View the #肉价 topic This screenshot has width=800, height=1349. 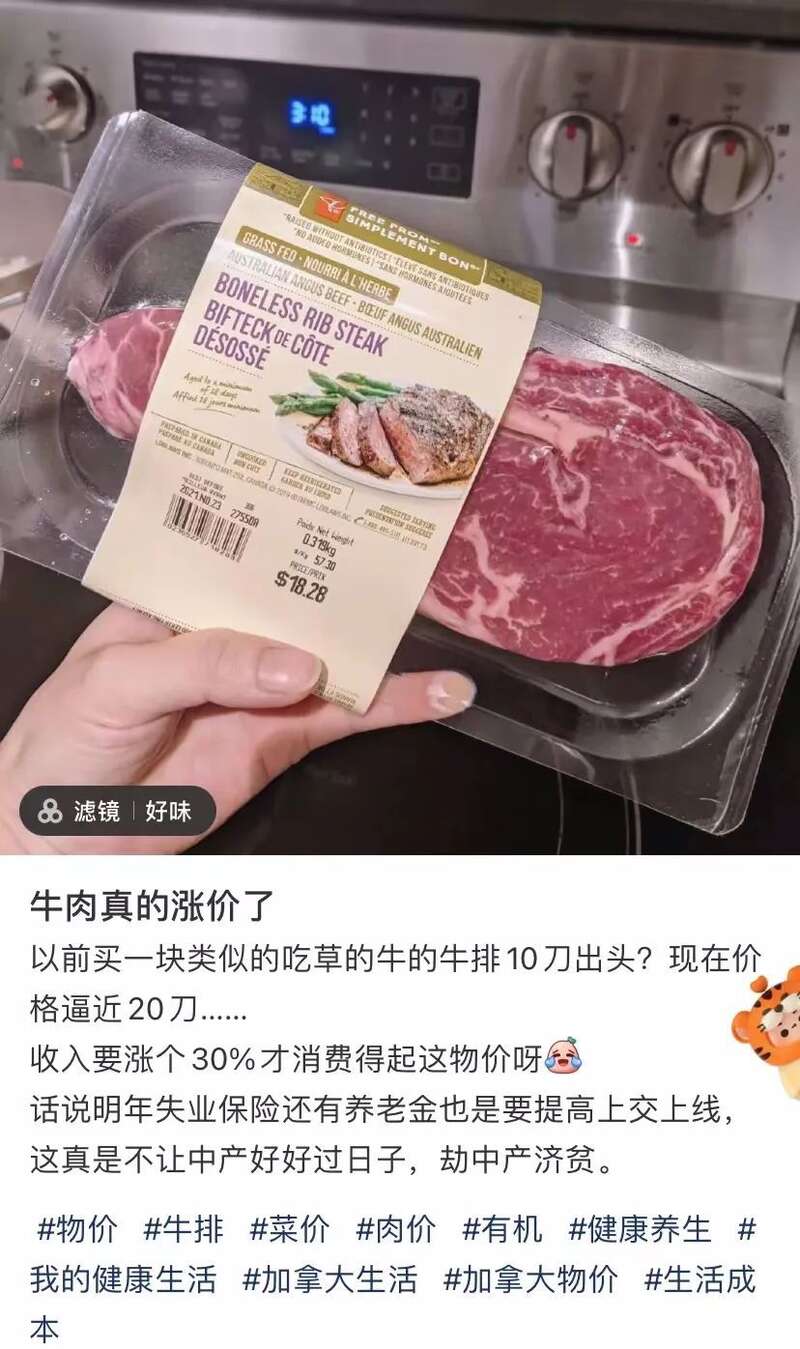click(395, 1229)
